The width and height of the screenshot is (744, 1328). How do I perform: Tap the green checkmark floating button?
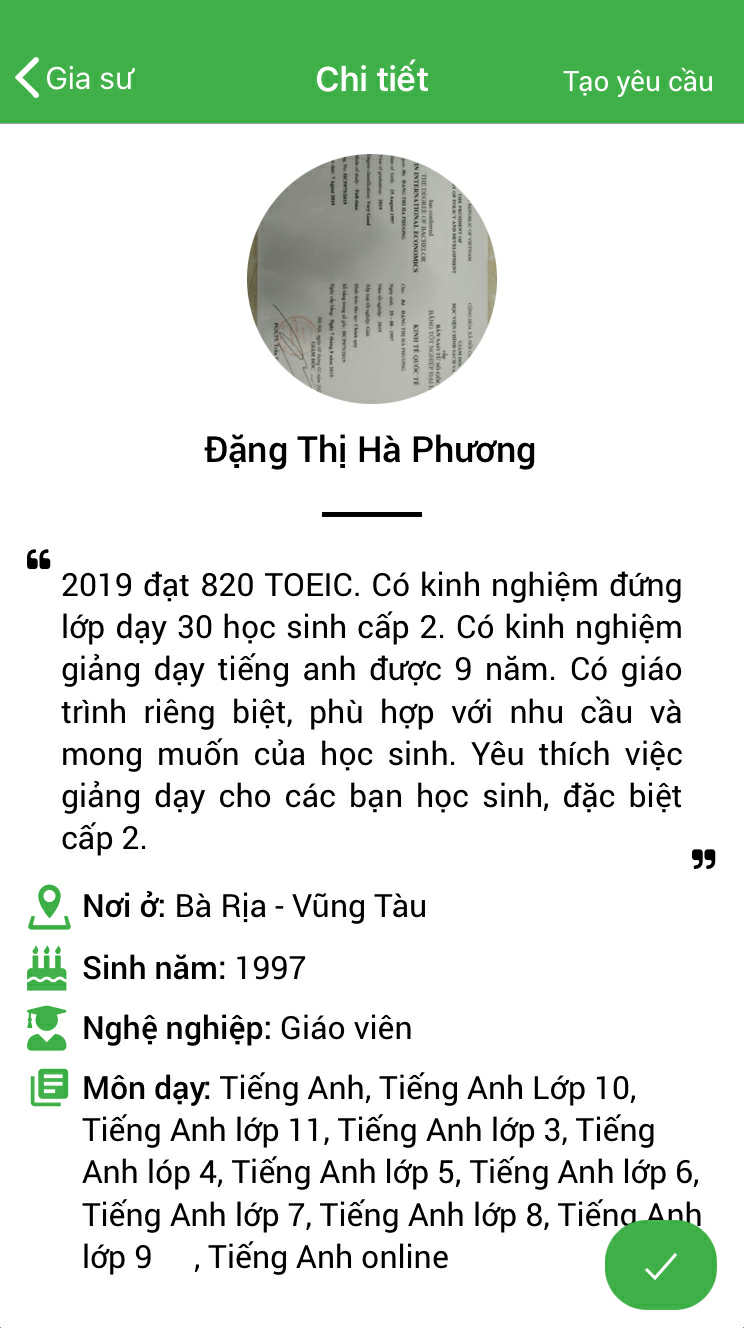(660, 1265)
